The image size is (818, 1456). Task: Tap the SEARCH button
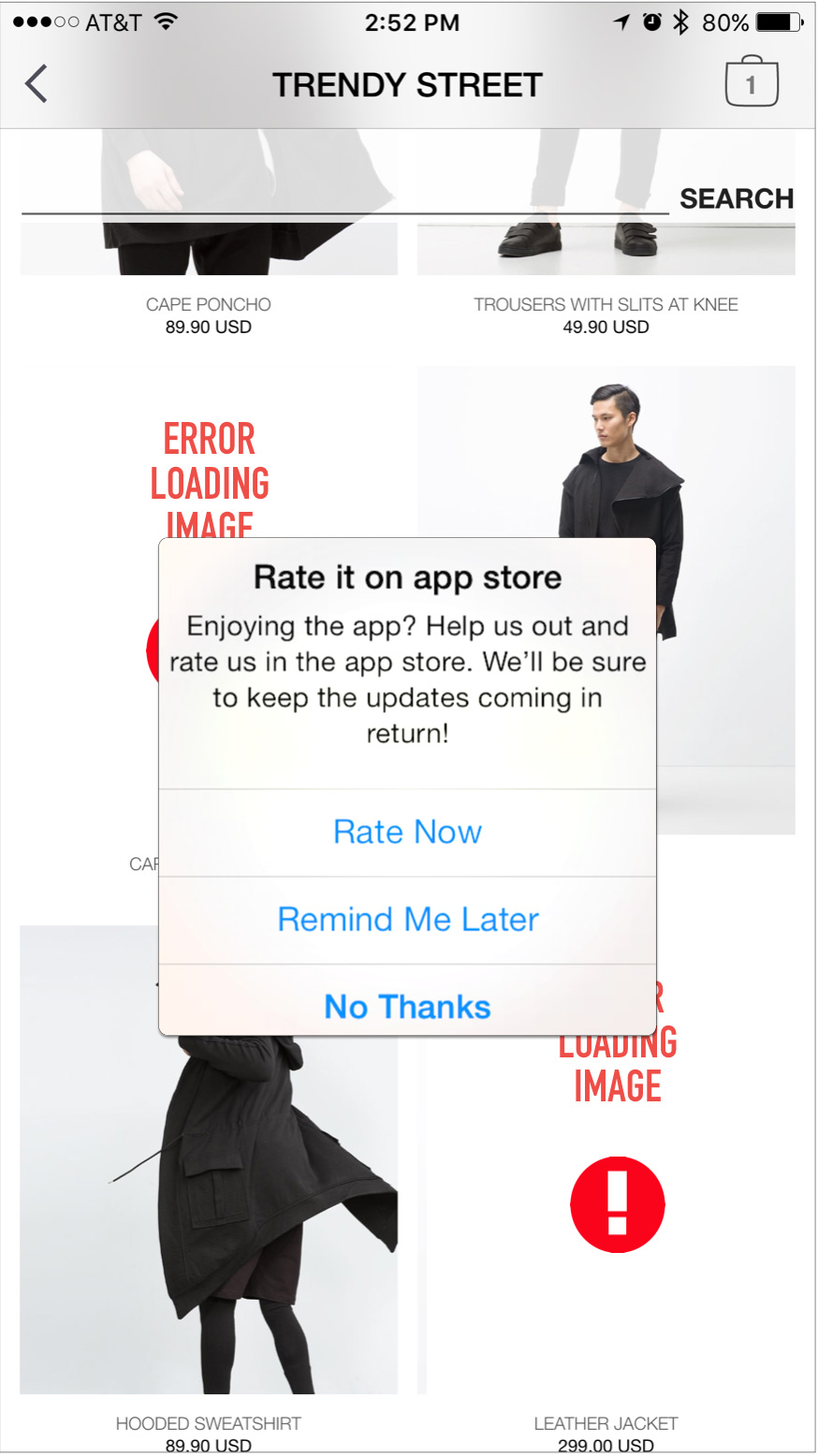(736, 198)
